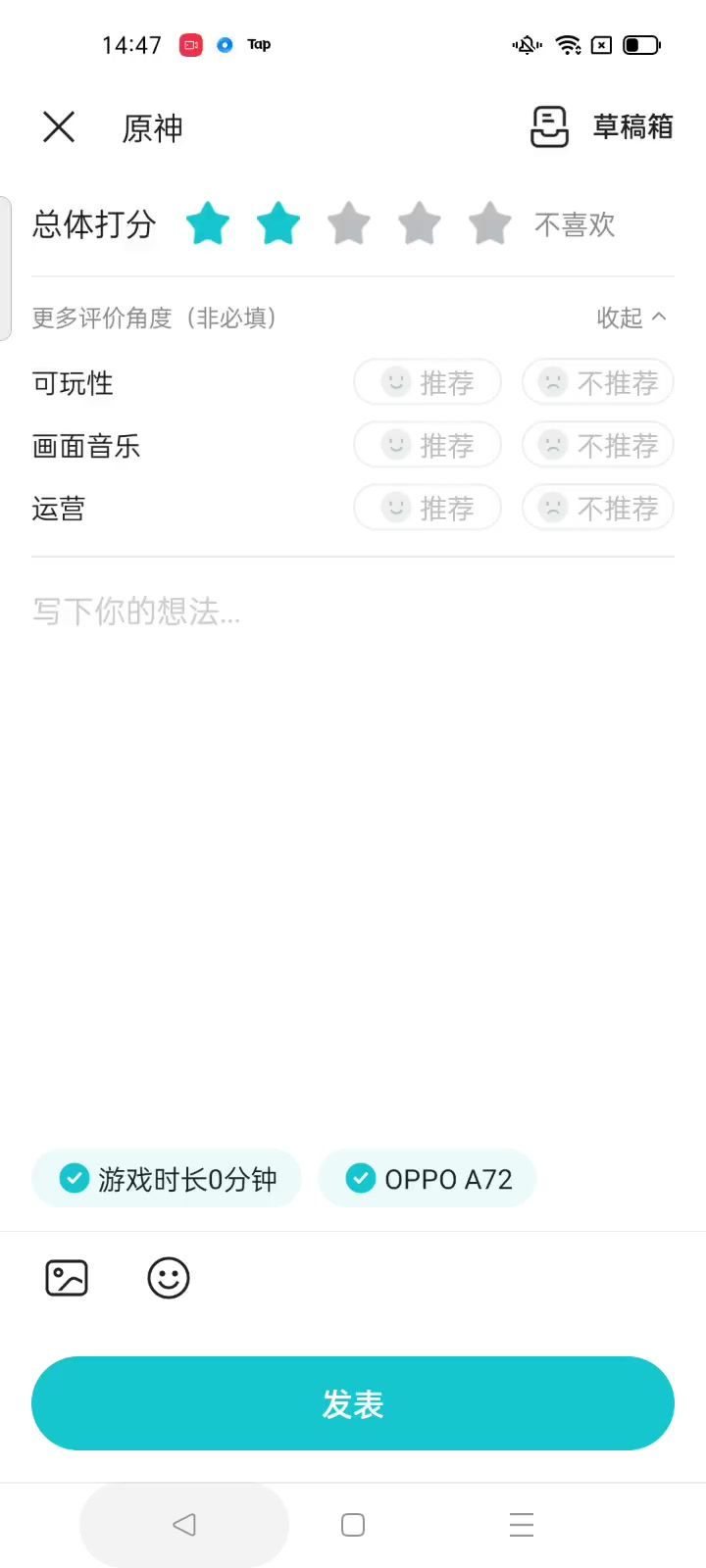Viewport: 706px width, 1568px height.
Task: Mark 运营 as 不推荐
Action: (598, 509)
